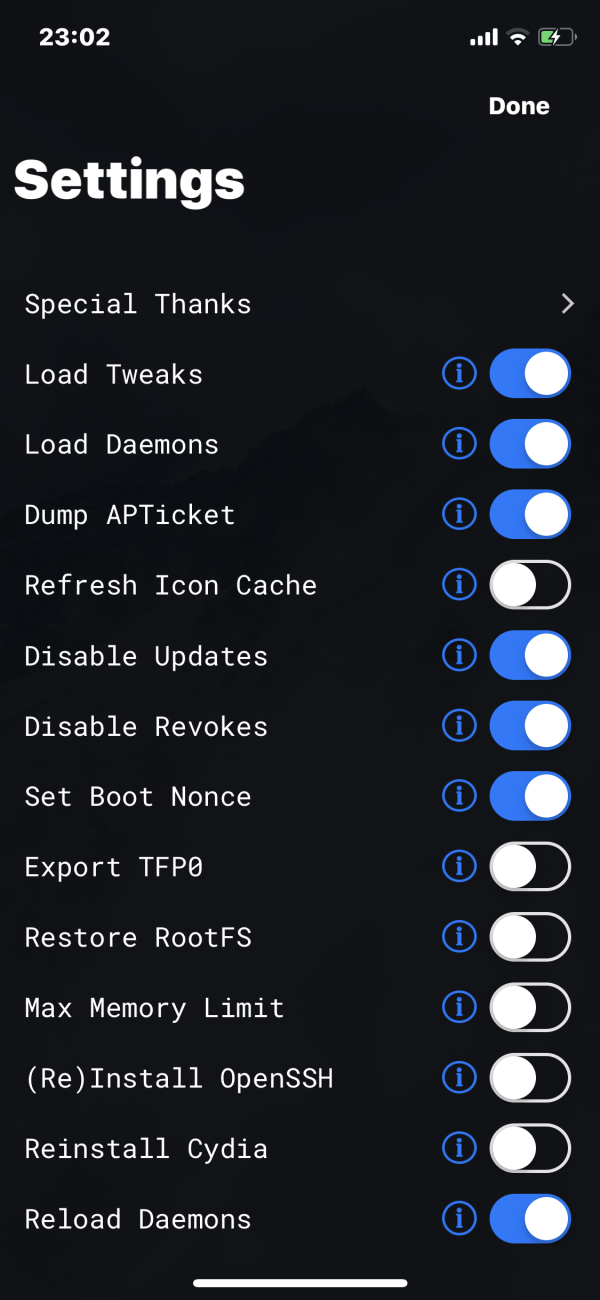Viewport: 600px width, 1300px height.
Task: Show info about Reinstall Cydia
Action: (459, 1149)
